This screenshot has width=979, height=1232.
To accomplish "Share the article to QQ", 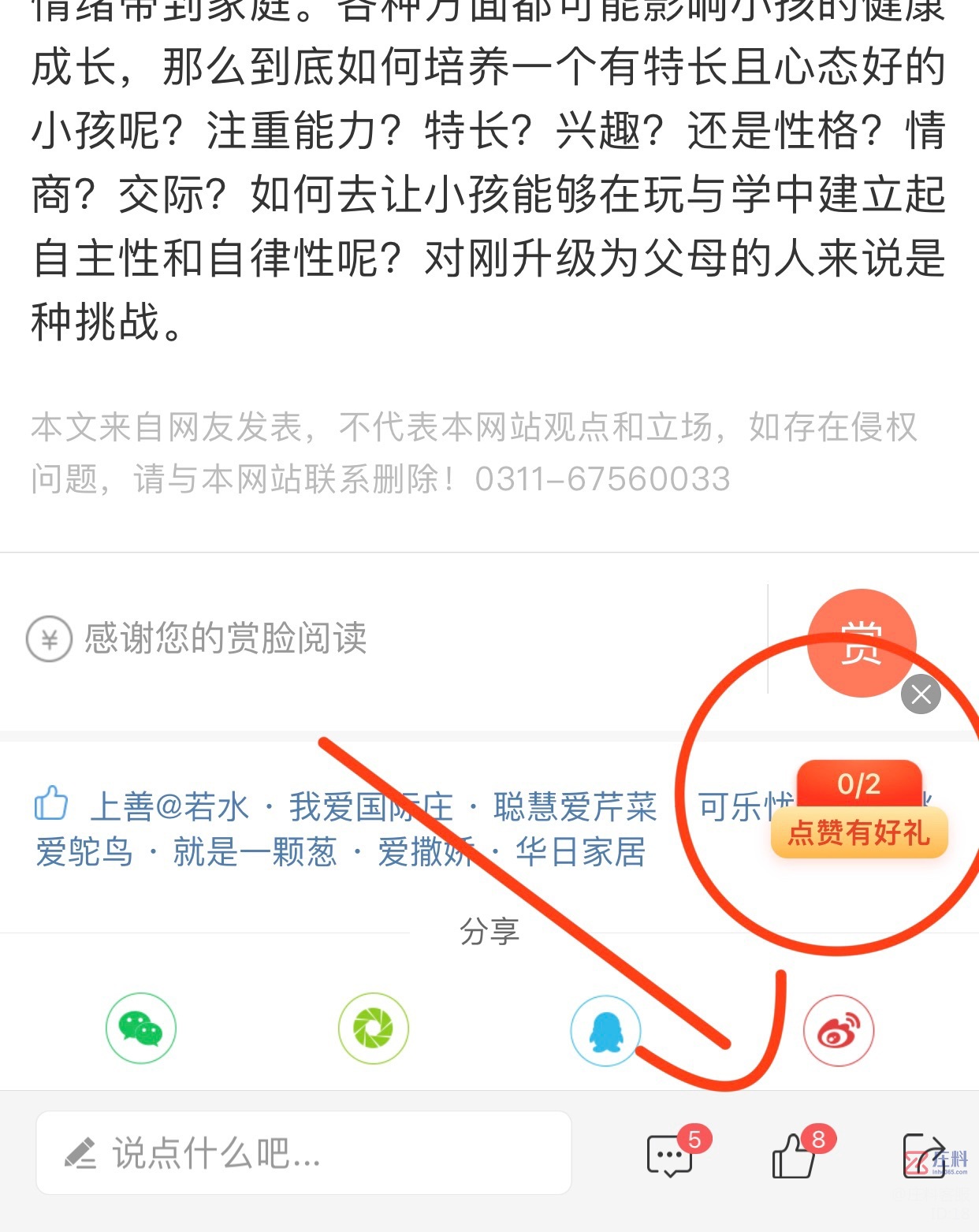I will tap(605, 1030).
